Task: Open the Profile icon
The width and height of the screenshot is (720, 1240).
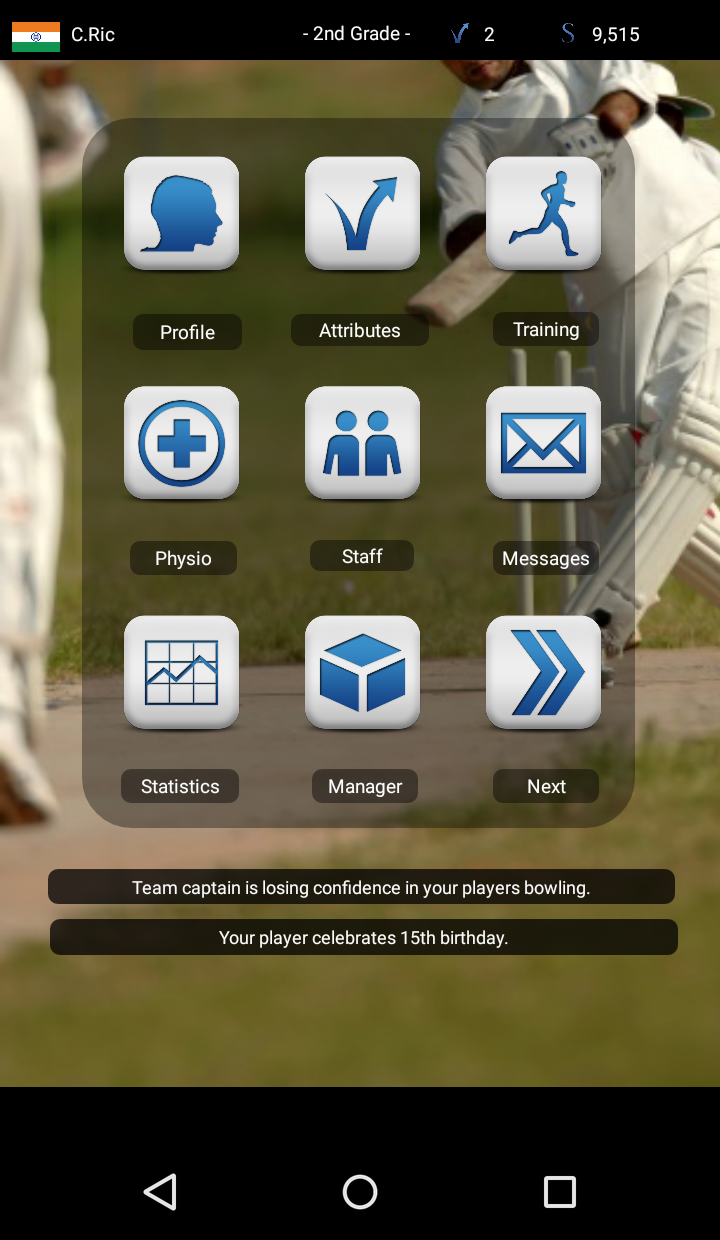Action: (x=181, y=213)
